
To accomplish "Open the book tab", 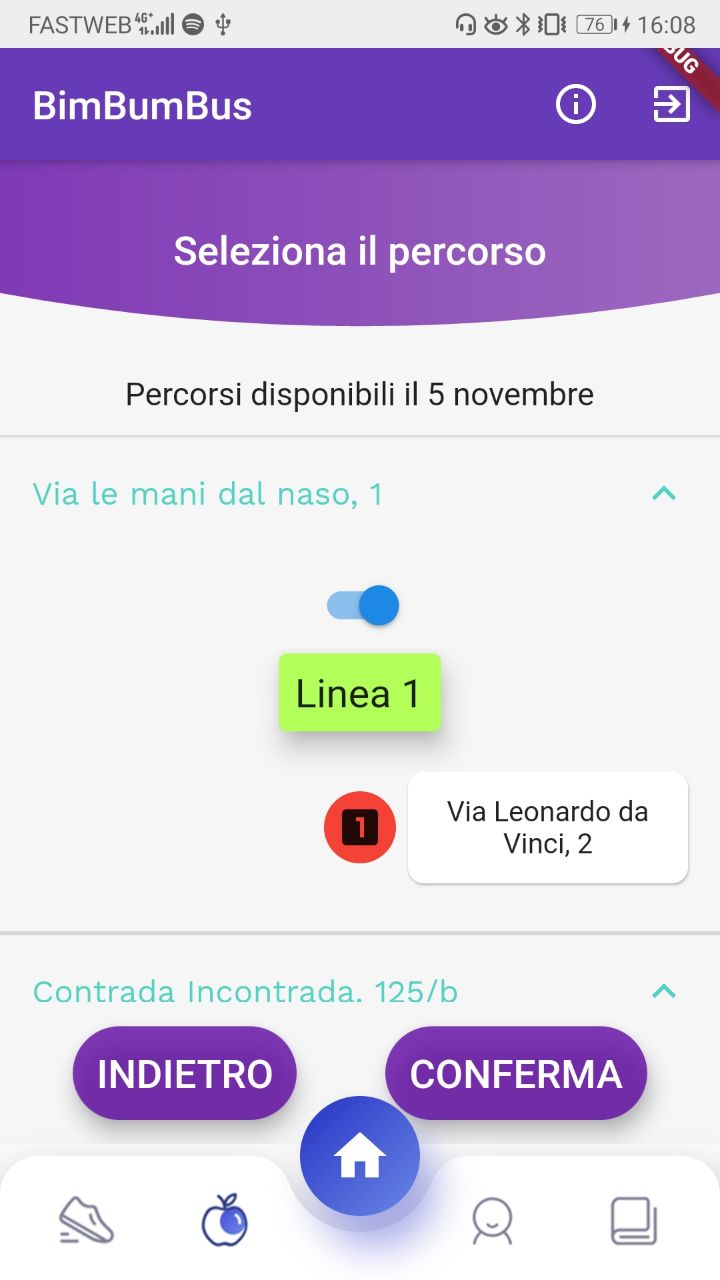I will click(x=633, y=1220).
